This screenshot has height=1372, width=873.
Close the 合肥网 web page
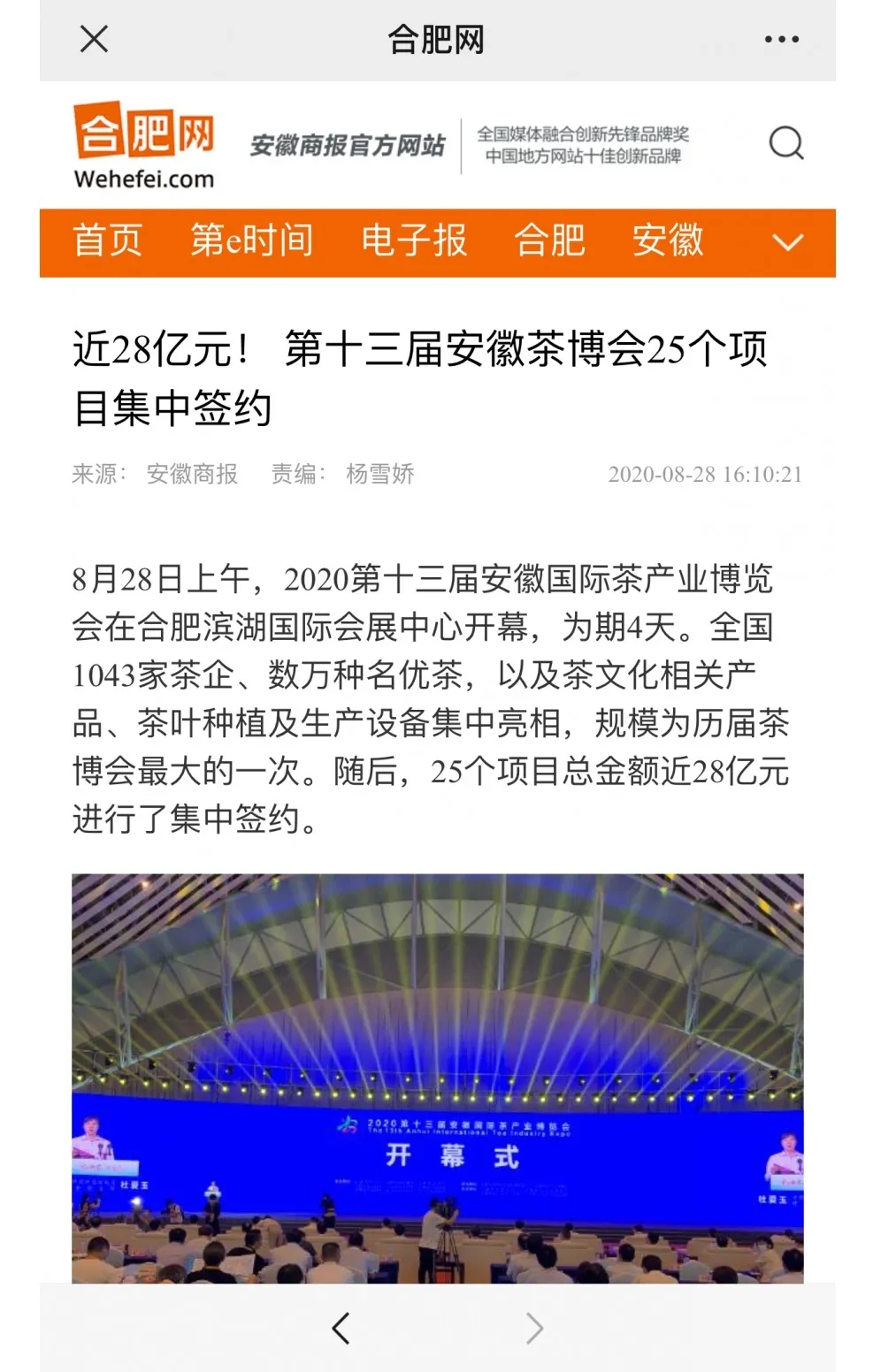pos(94,40)
